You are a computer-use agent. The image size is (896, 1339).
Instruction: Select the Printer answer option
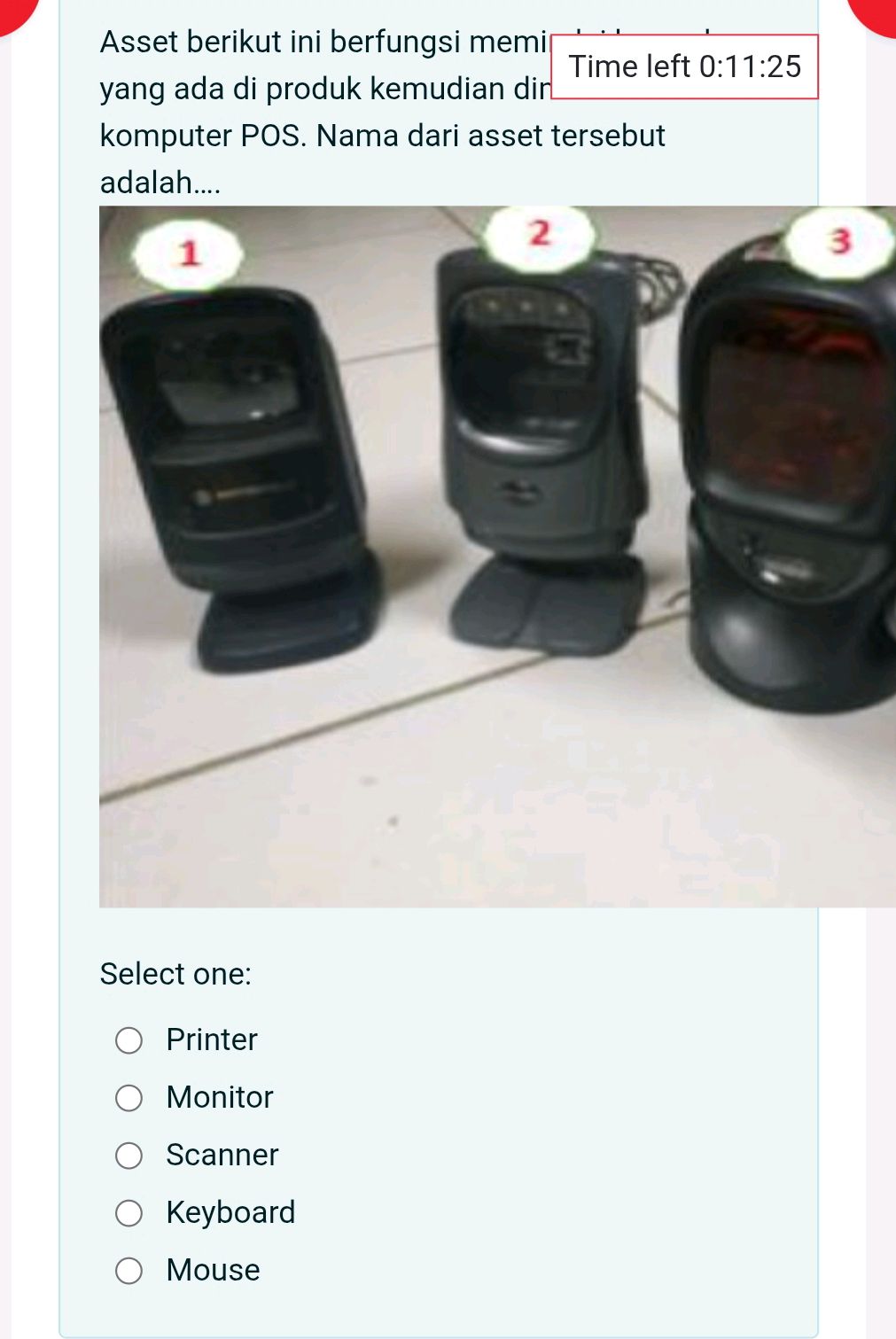[x=129, y=1040]
